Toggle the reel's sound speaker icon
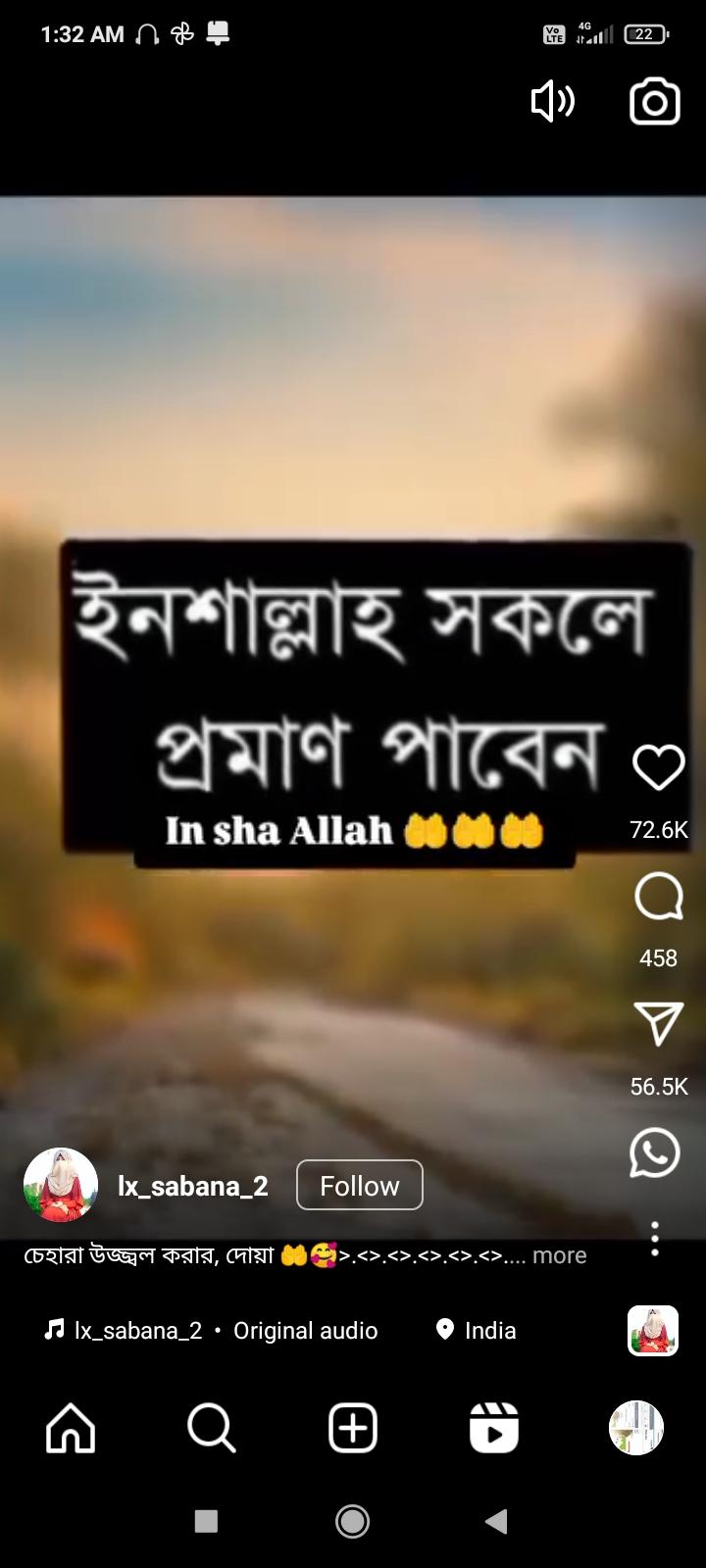This screenshot has width=706, height=1568. [x=552, y=101]
